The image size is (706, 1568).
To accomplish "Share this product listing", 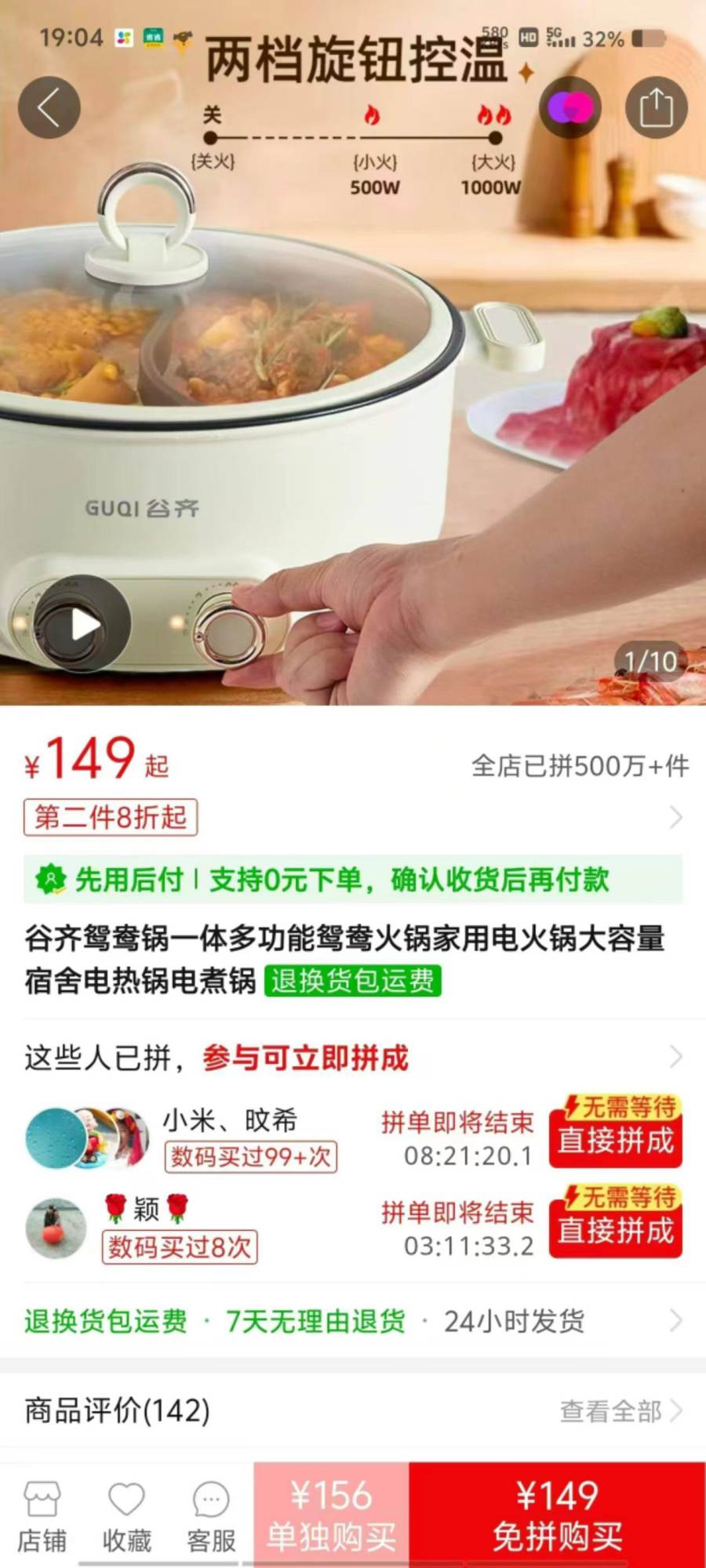I will (656, 107).
